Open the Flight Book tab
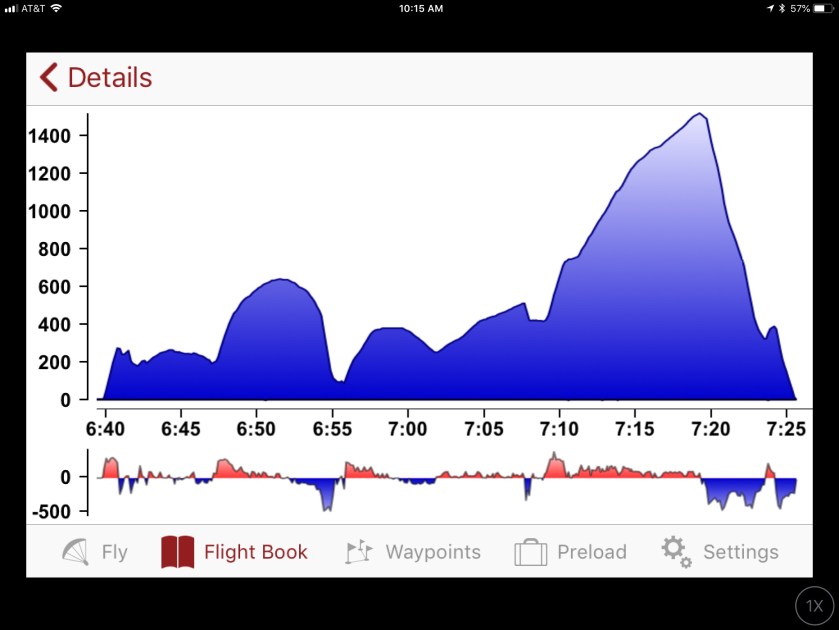Viewport: 839px width, 630px height. click(234, 551)
